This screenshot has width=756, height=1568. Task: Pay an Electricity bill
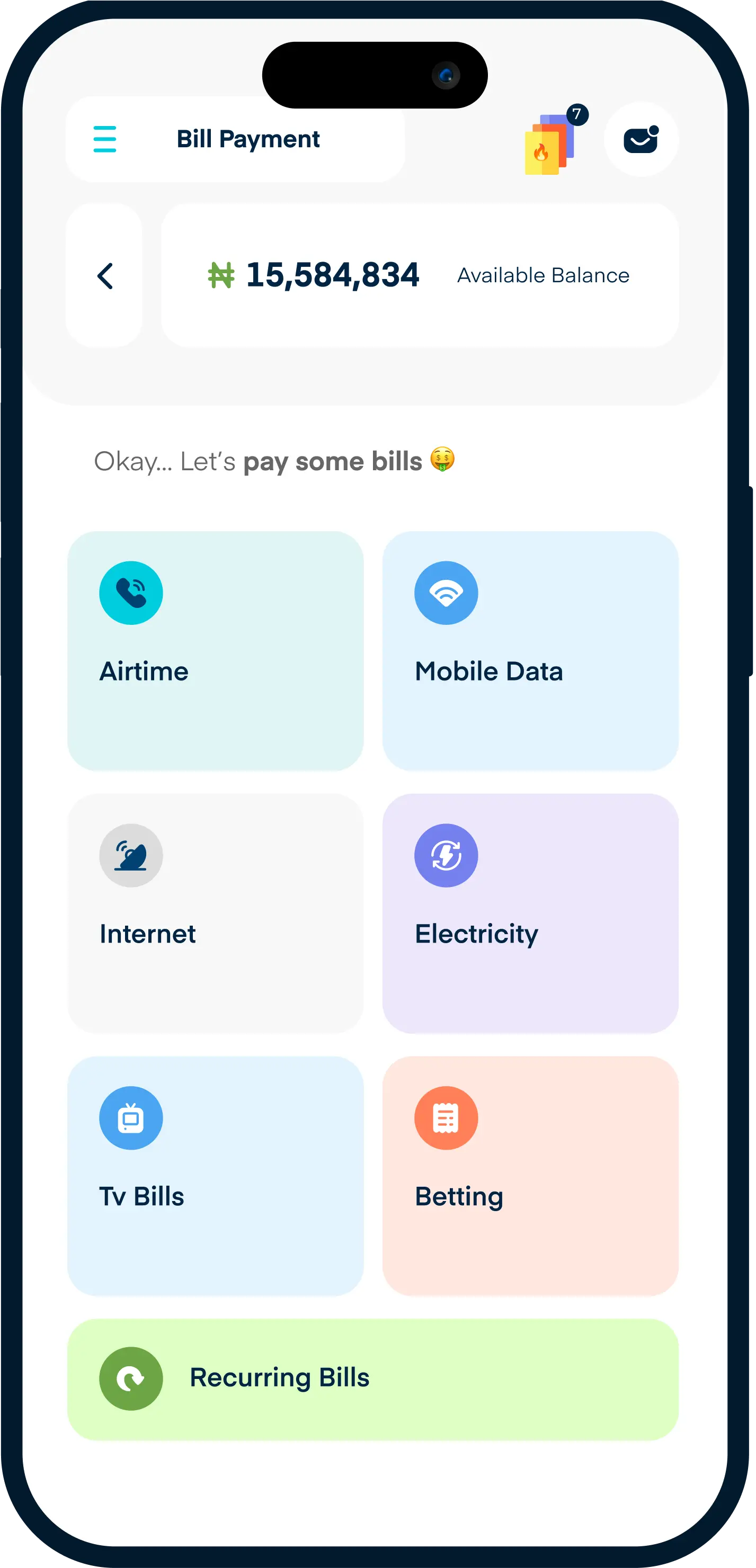click(x=530, y=912)
